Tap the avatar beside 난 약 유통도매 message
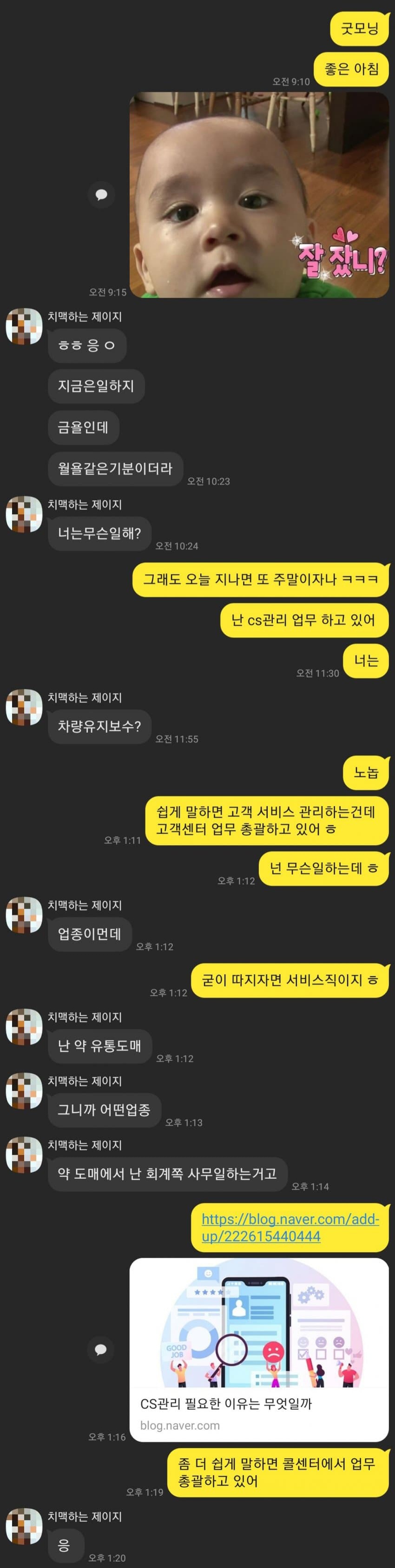Viewport: 395px width, 1568px height. click(x=24, y=1027)
